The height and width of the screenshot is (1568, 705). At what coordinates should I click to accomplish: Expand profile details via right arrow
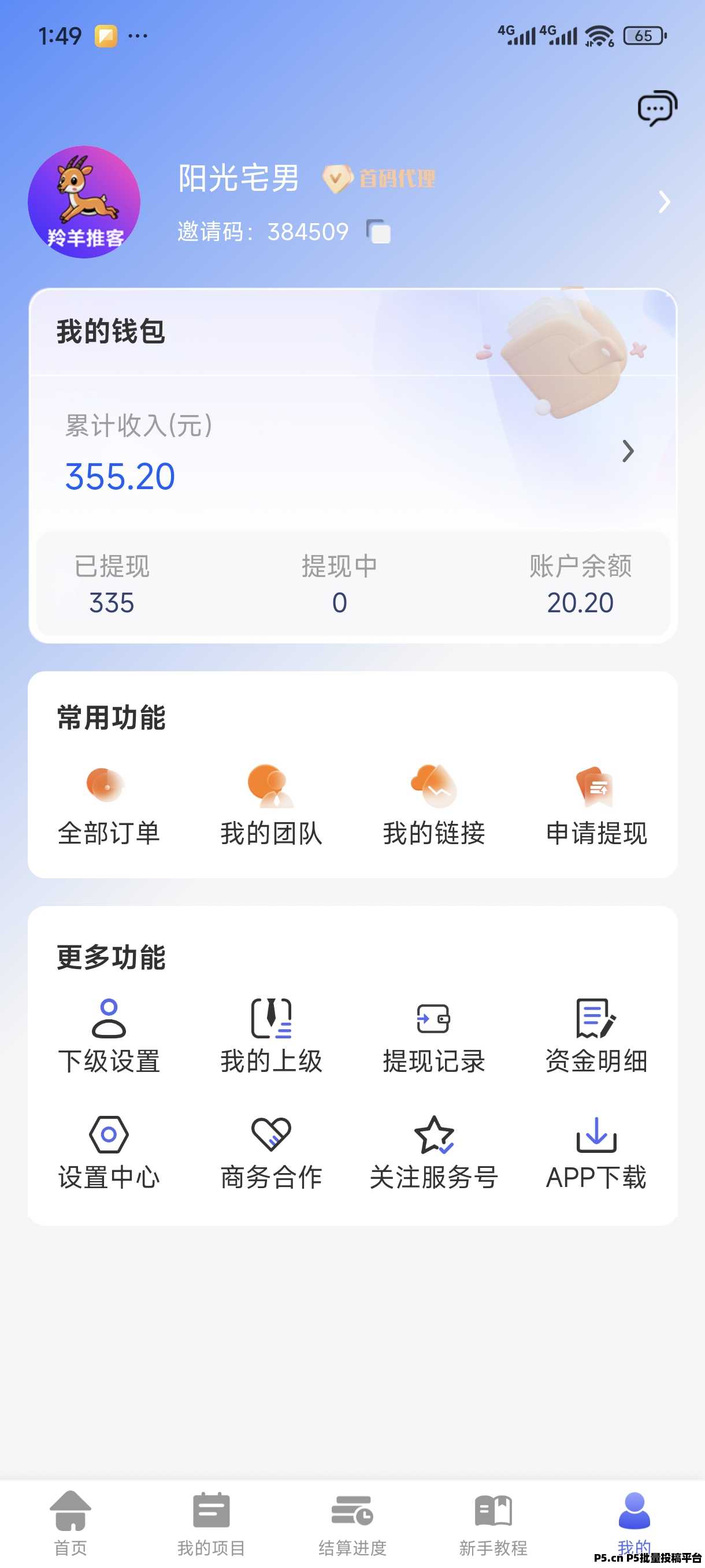[663, 203]
